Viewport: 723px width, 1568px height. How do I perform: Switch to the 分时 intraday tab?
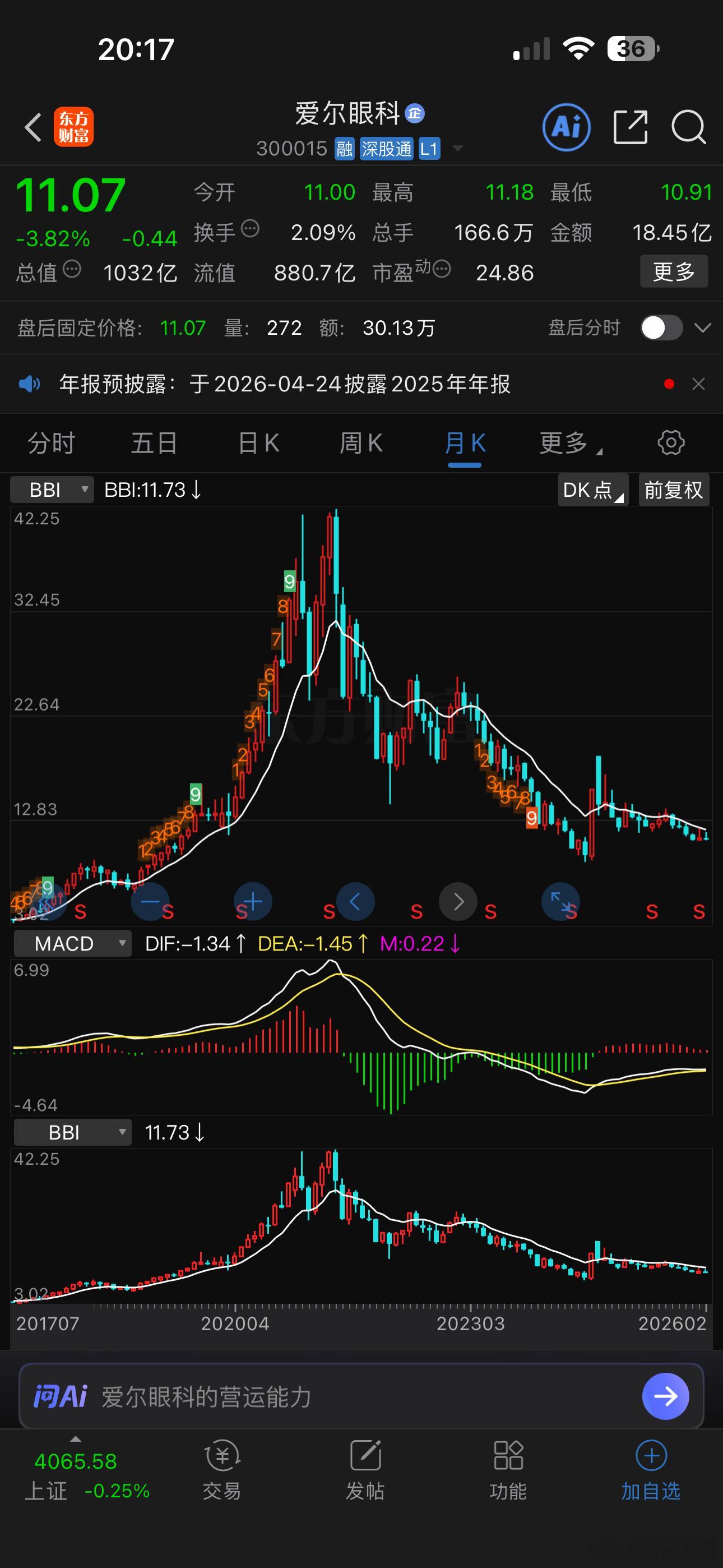pos(53,442)
